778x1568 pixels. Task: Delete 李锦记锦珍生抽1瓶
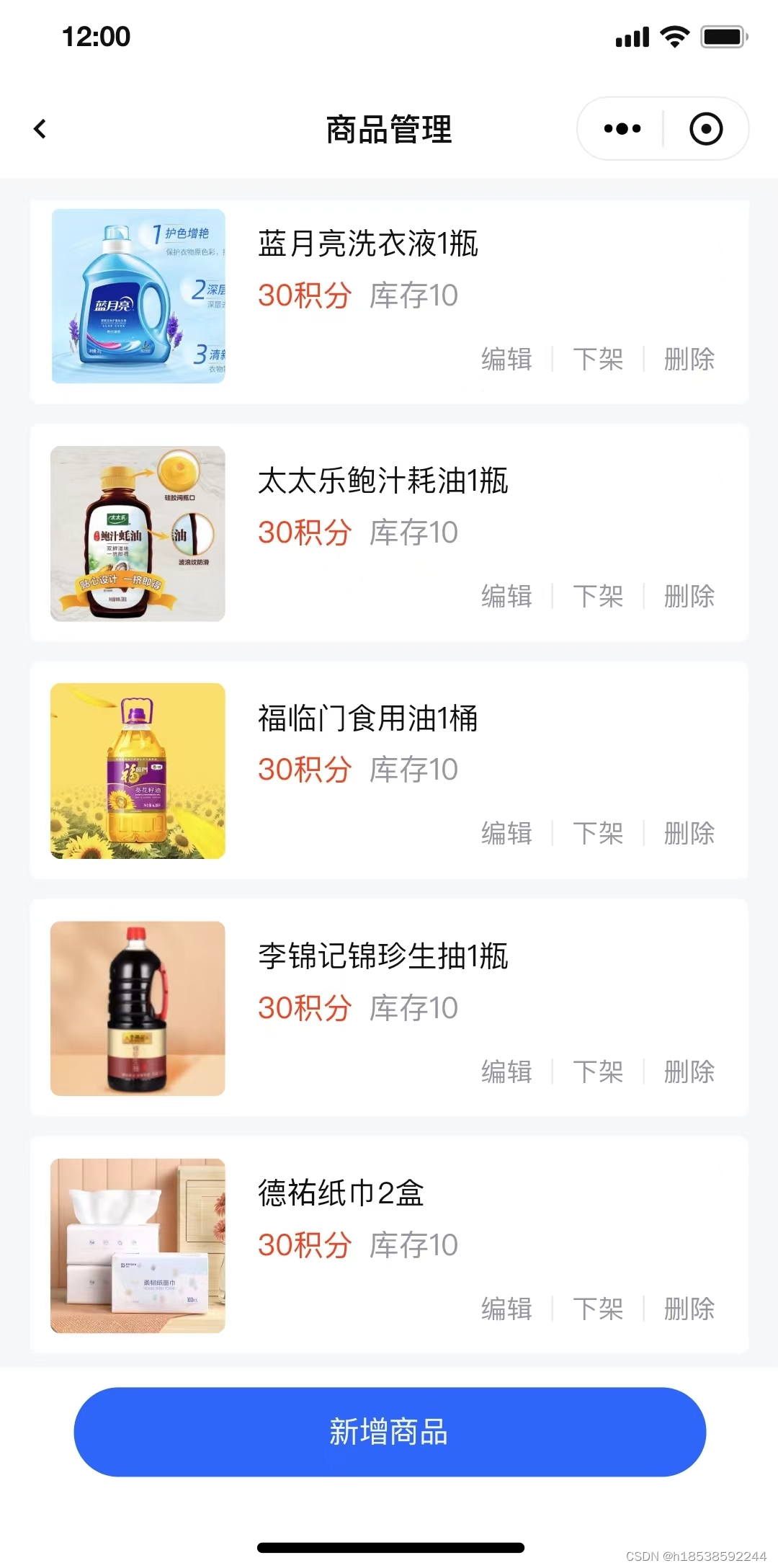689,1072
